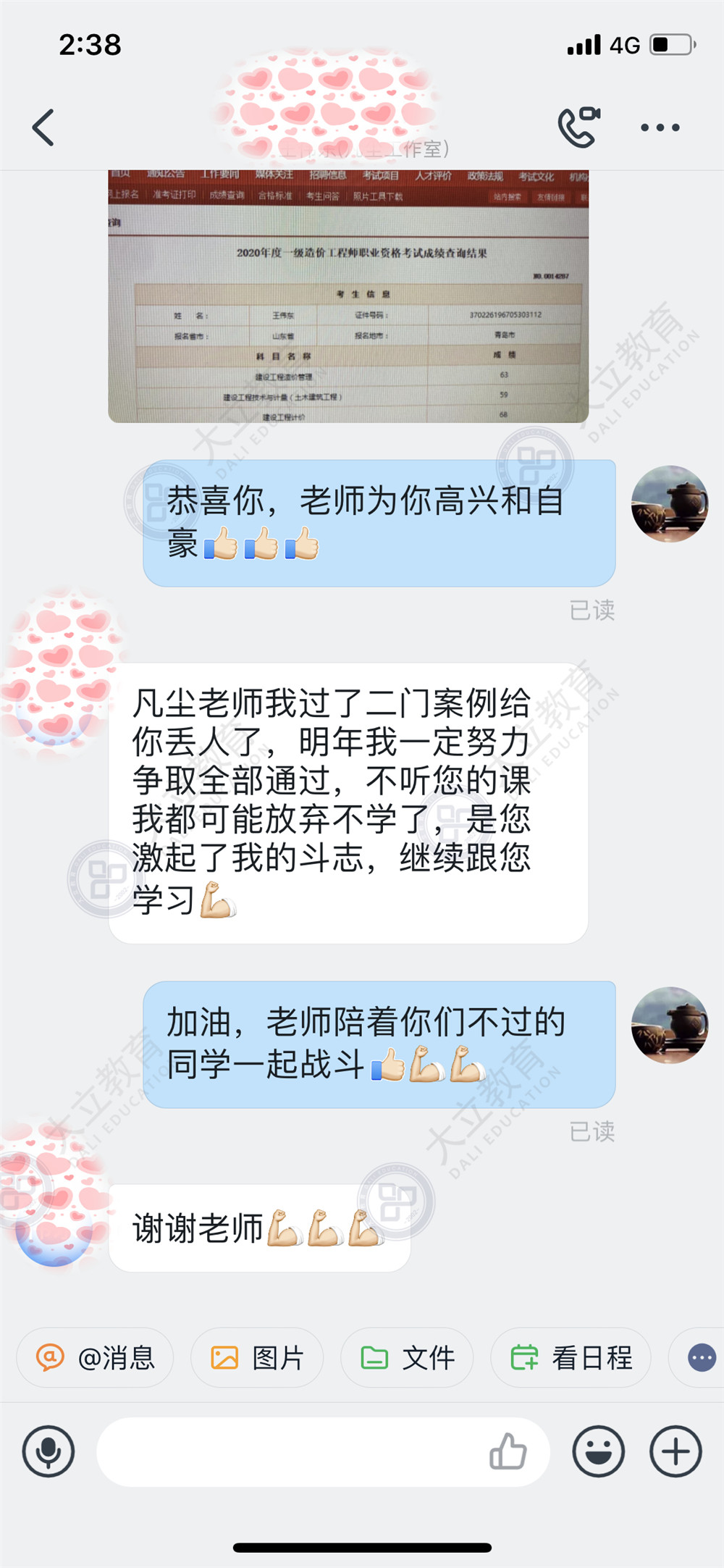Start a voice or video call

578,127
